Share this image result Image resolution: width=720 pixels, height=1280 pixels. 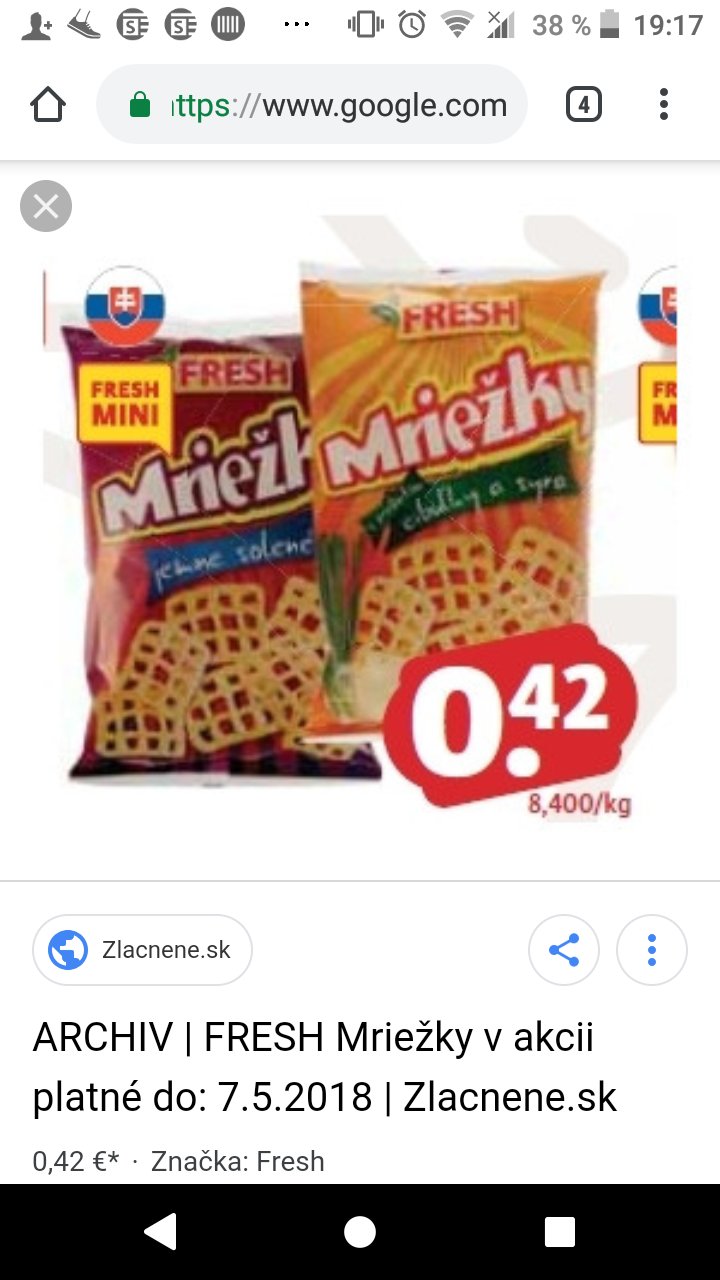(x=564, y=950)
